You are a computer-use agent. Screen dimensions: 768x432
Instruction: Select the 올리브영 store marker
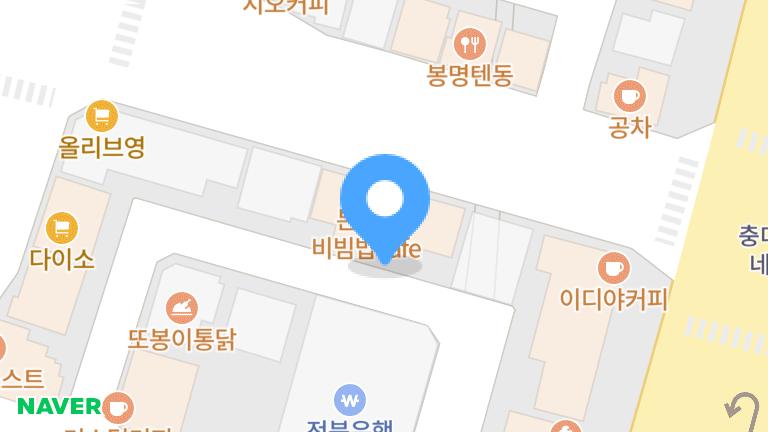pos(101,117)
